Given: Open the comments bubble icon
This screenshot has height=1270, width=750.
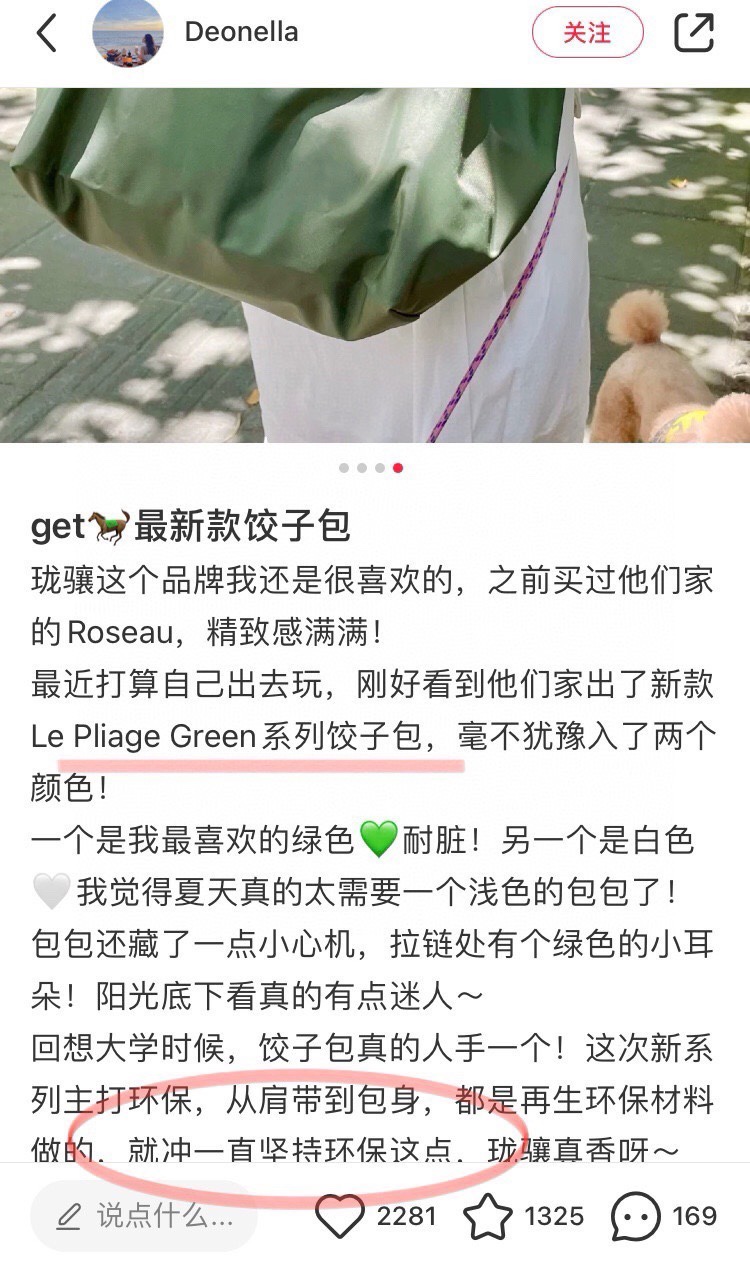Looking at the screenshot, I should [x=634, y=1216].
